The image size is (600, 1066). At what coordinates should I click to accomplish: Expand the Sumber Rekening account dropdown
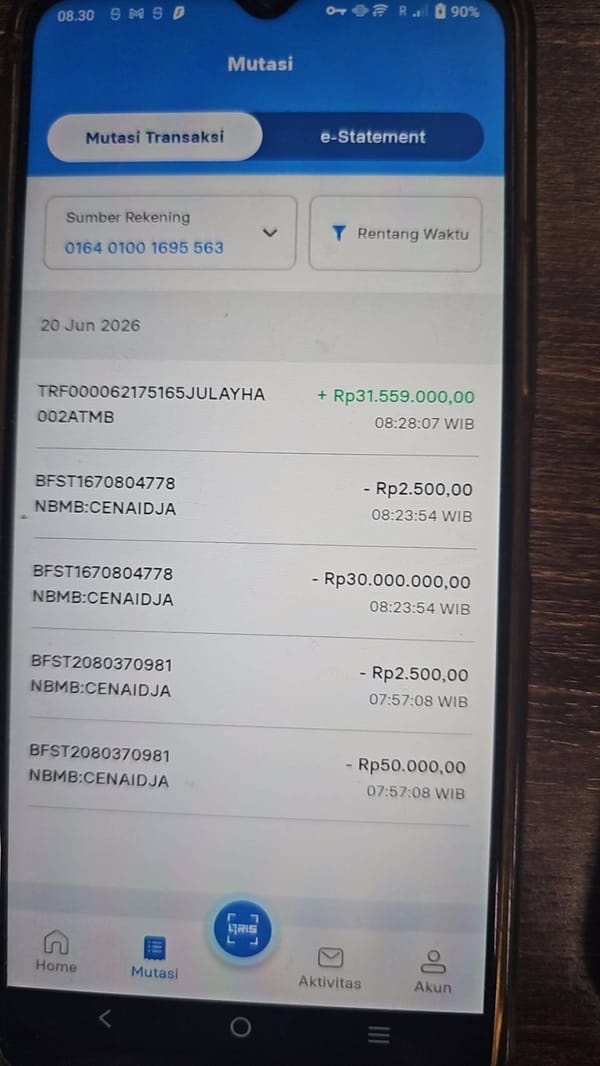pos(170,233)
